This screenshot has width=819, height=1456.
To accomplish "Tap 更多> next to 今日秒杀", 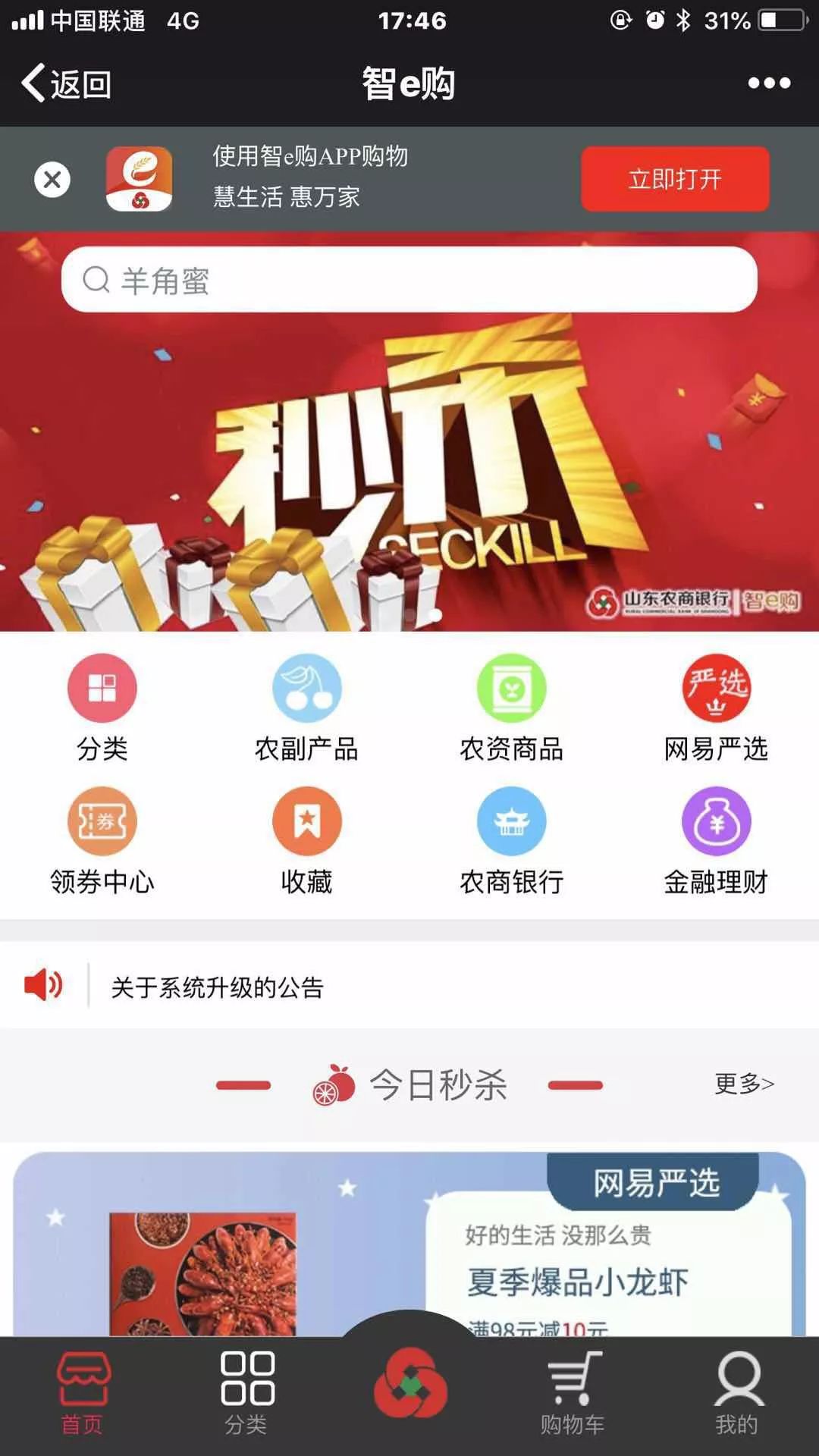I will [745, 1084].
